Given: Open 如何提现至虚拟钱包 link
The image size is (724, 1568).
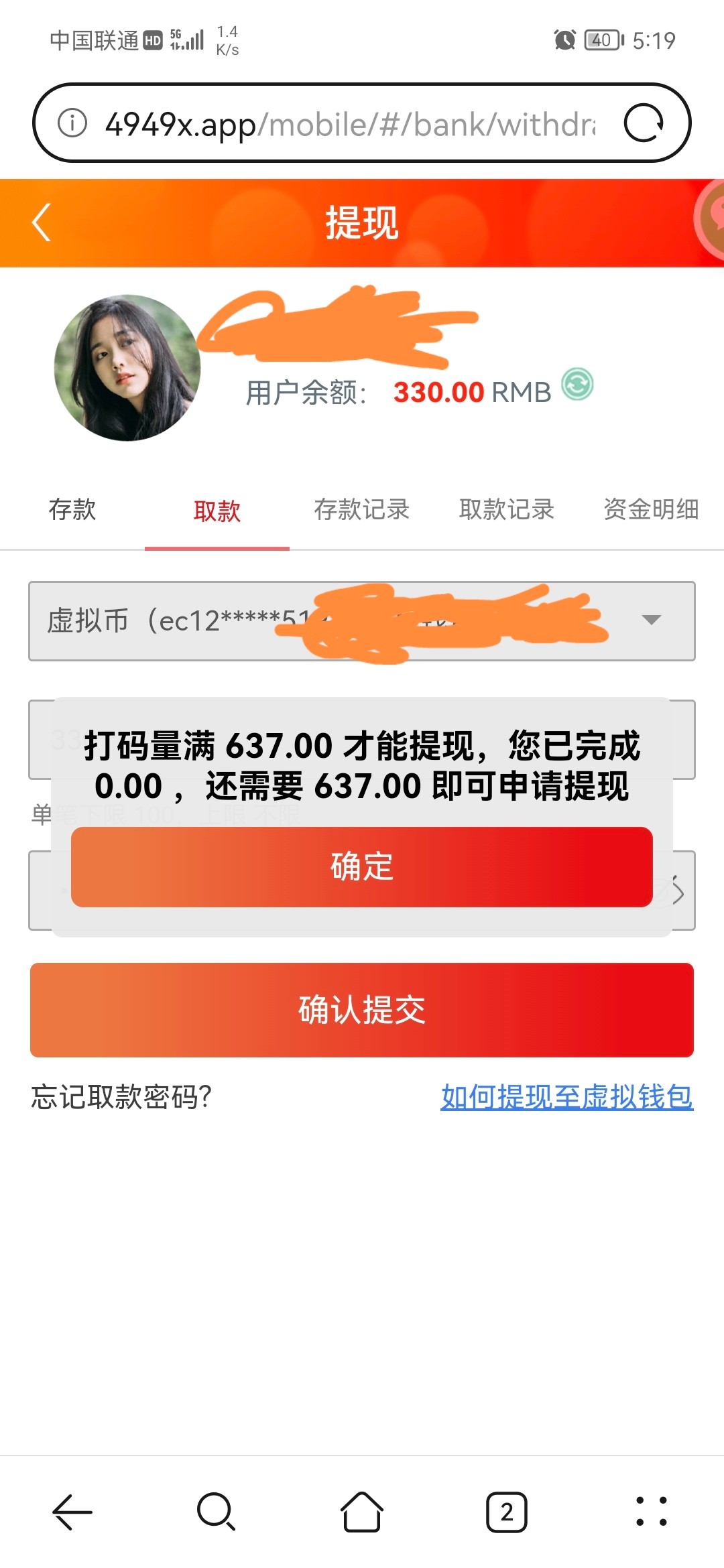Looking at the screenshot, I should (566, 1097).
